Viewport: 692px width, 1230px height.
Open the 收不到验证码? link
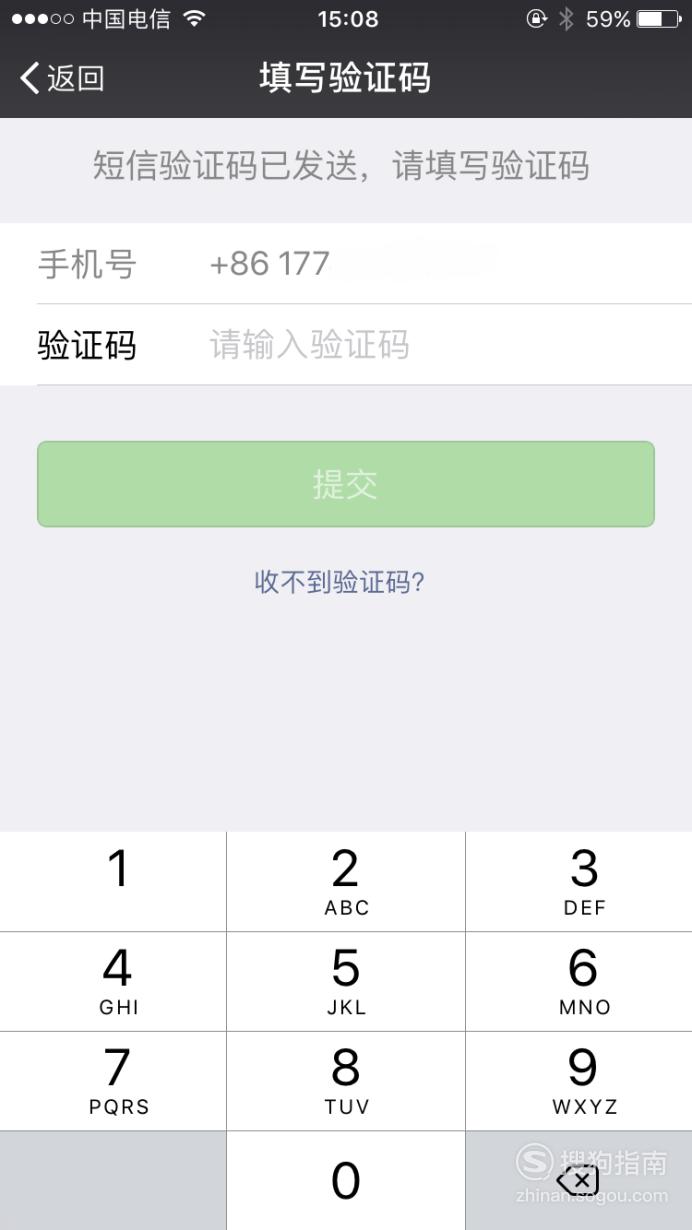point(340,582)
